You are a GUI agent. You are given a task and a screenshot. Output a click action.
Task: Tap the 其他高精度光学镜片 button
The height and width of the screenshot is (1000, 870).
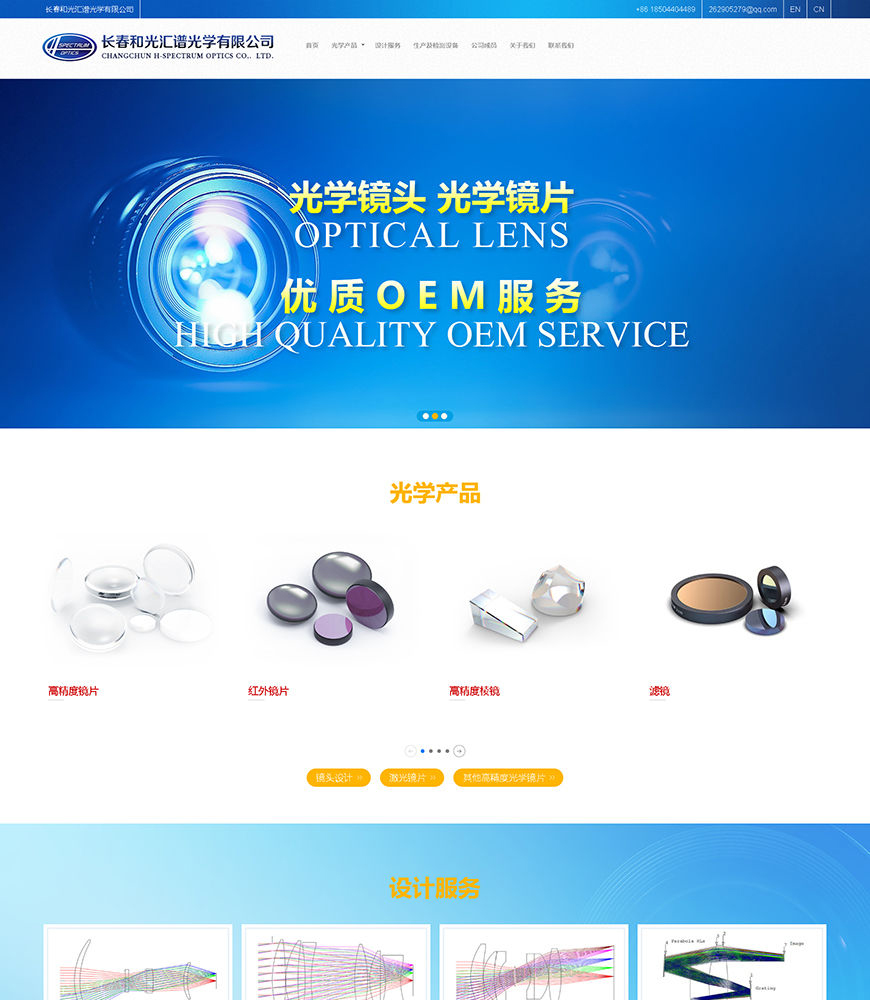coord(508,778)
